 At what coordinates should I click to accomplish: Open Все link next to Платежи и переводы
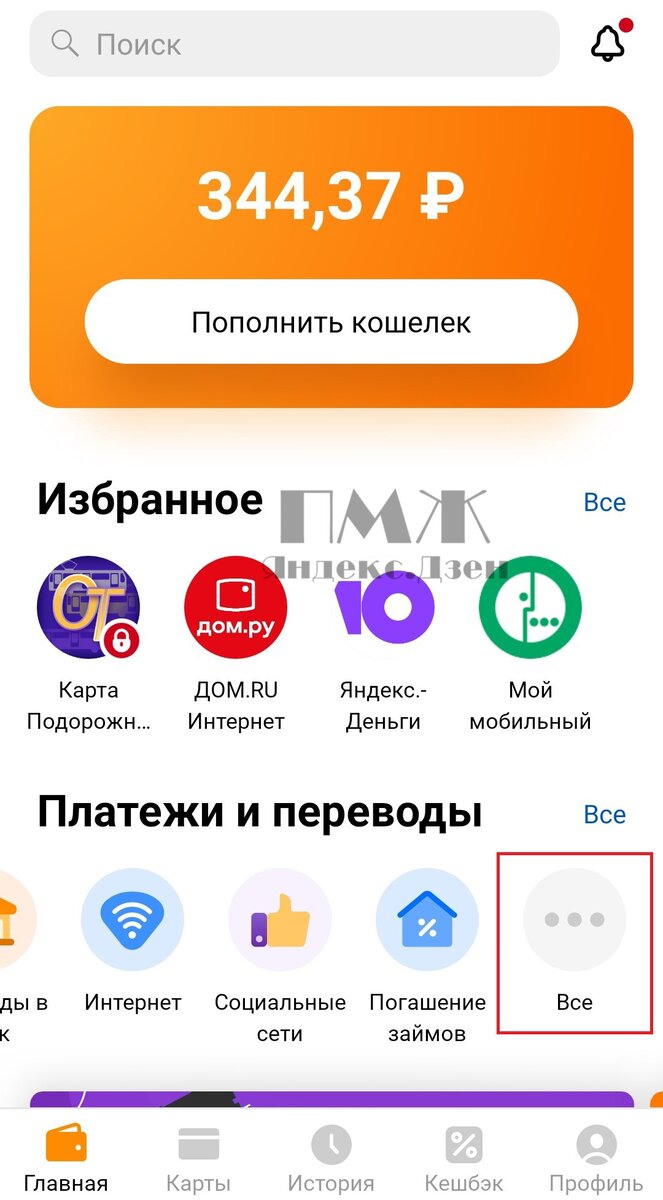tap(604, 814)
